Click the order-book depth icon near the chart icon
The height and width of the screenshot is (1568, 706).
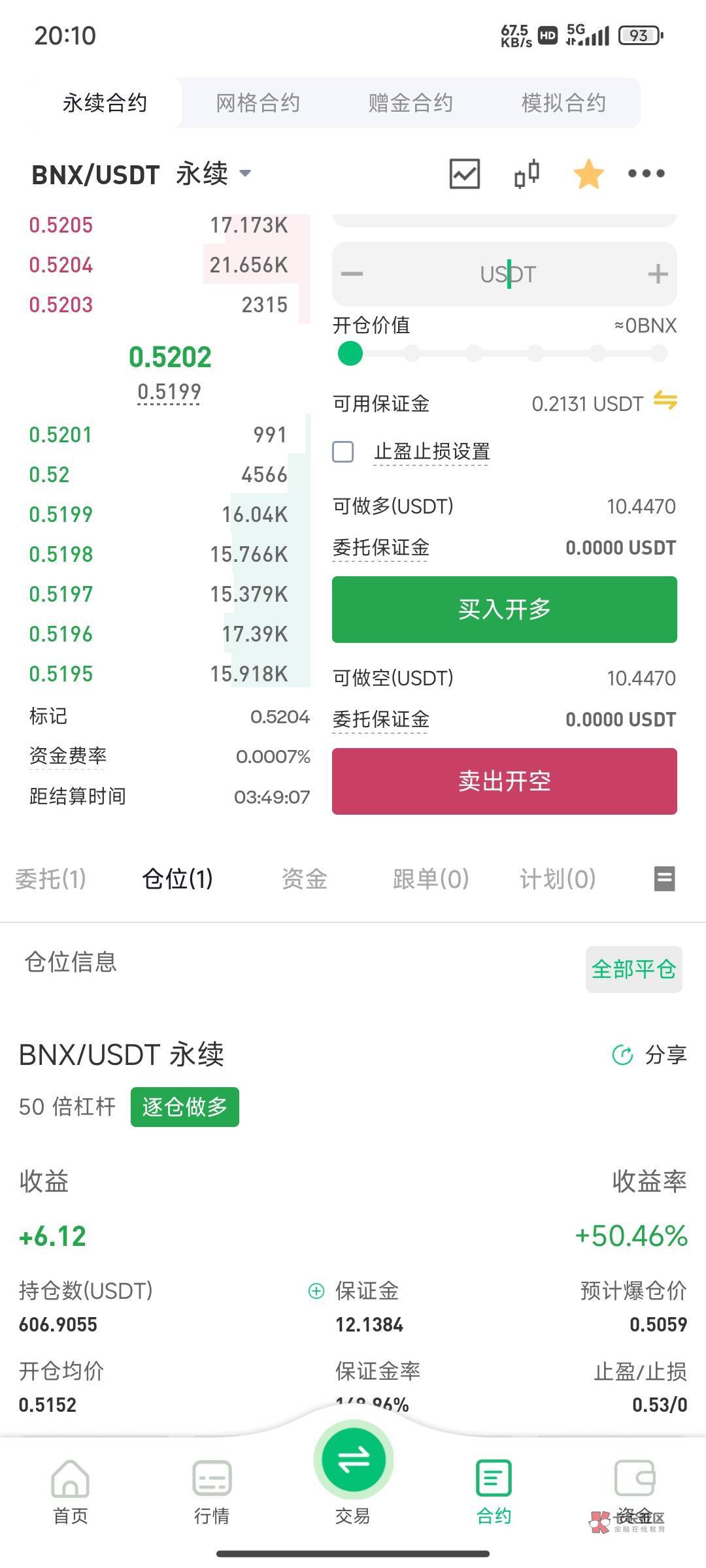[x=526, y=173]
